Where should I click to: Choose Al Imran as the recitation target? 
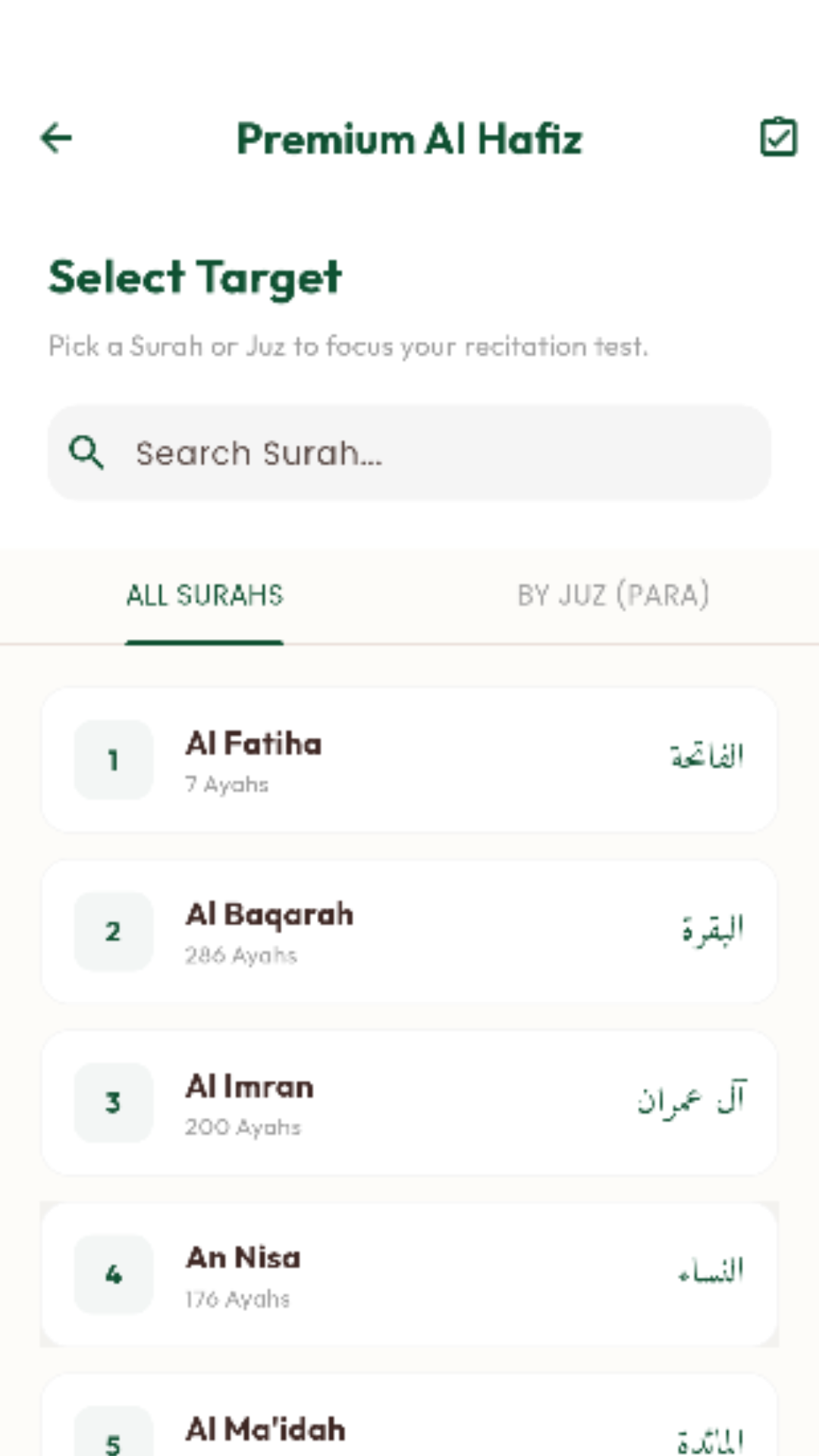(x=409, y=1103)
